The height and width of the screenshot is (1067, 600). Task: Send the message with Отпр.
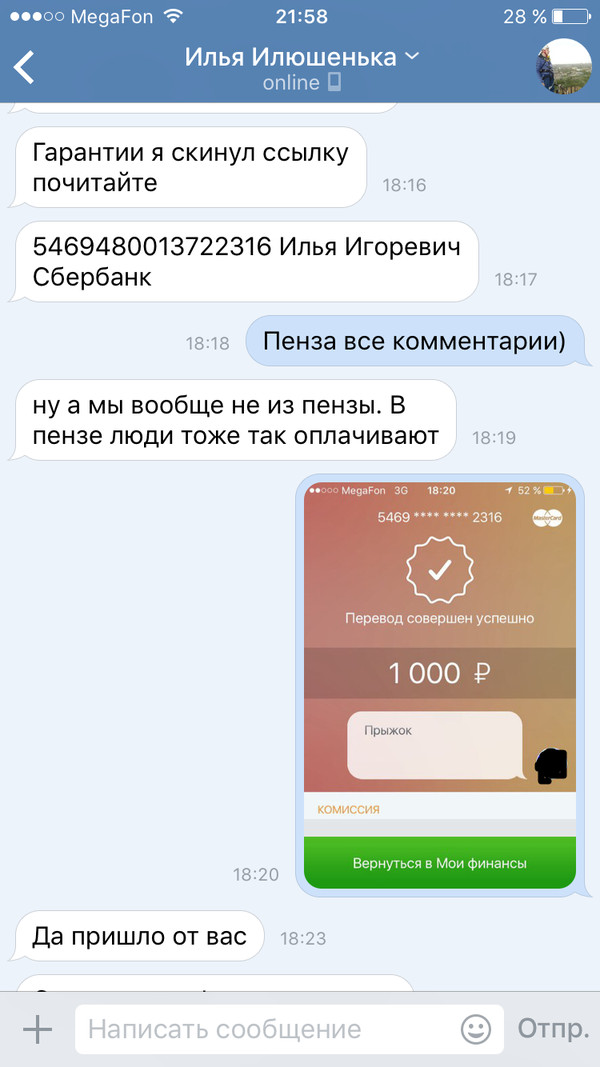click(552, 1029)
